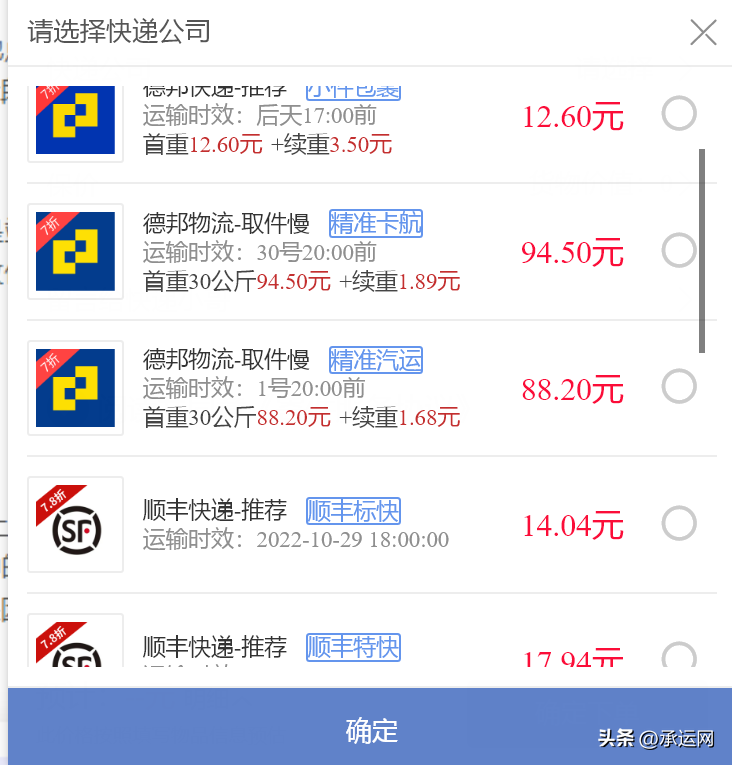Close the 请选择快递公司 dialog
732x765 pixels.
703,32
